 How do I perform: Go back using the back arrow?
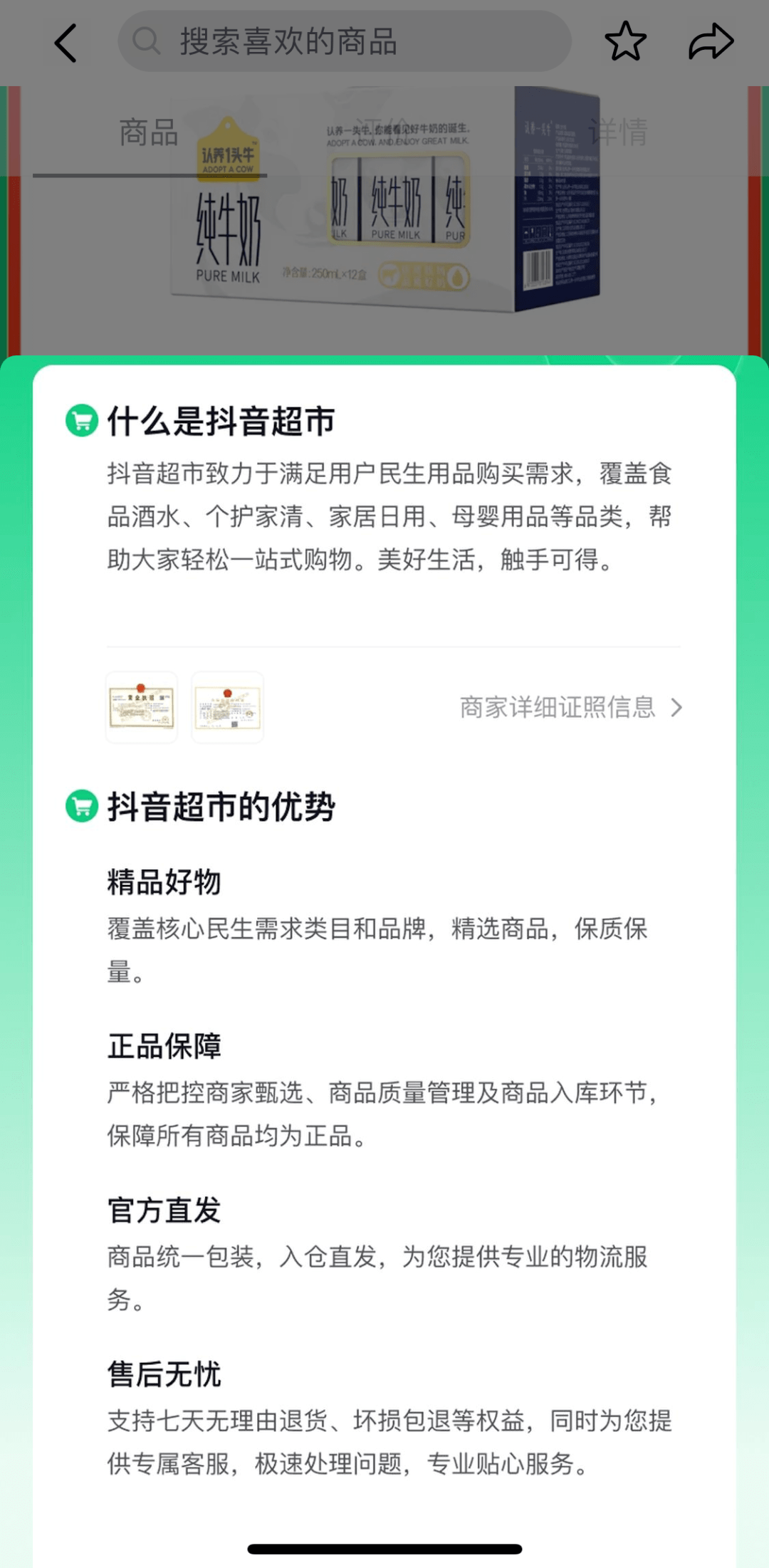click(x=66, y=43)
